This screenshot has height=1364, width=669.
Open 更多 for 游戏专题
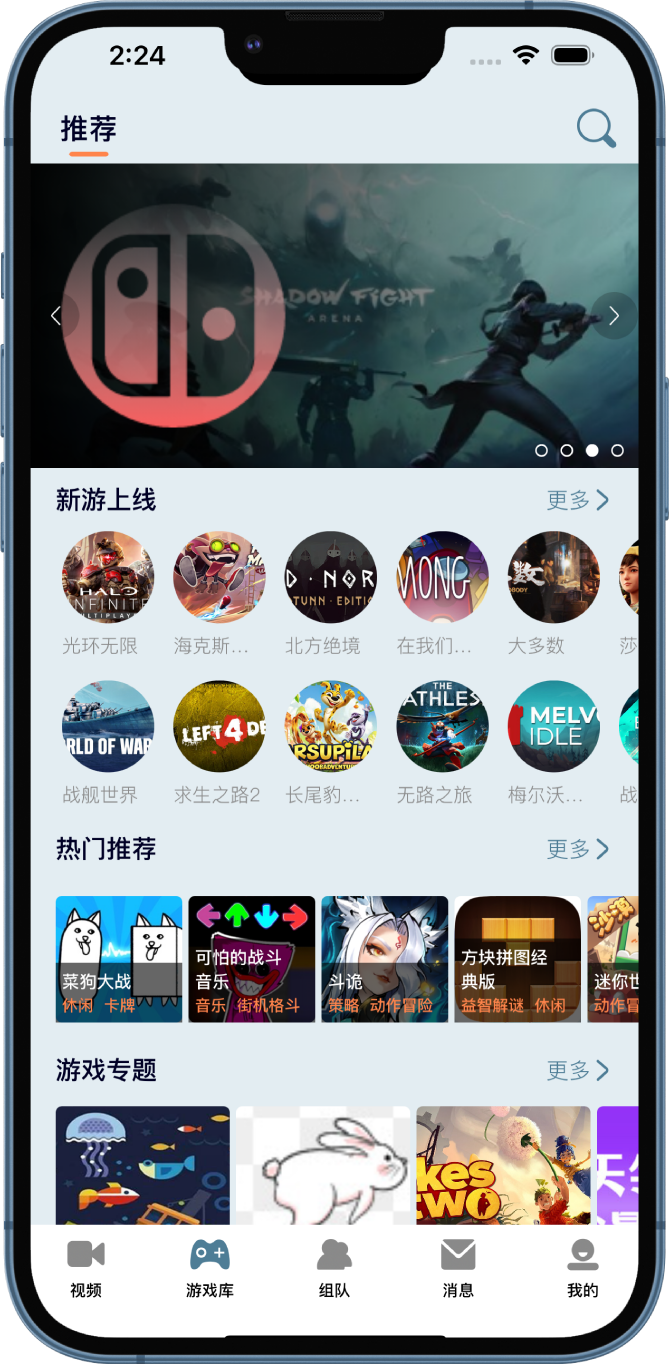pyautogui.click(x=577, y=1071)
